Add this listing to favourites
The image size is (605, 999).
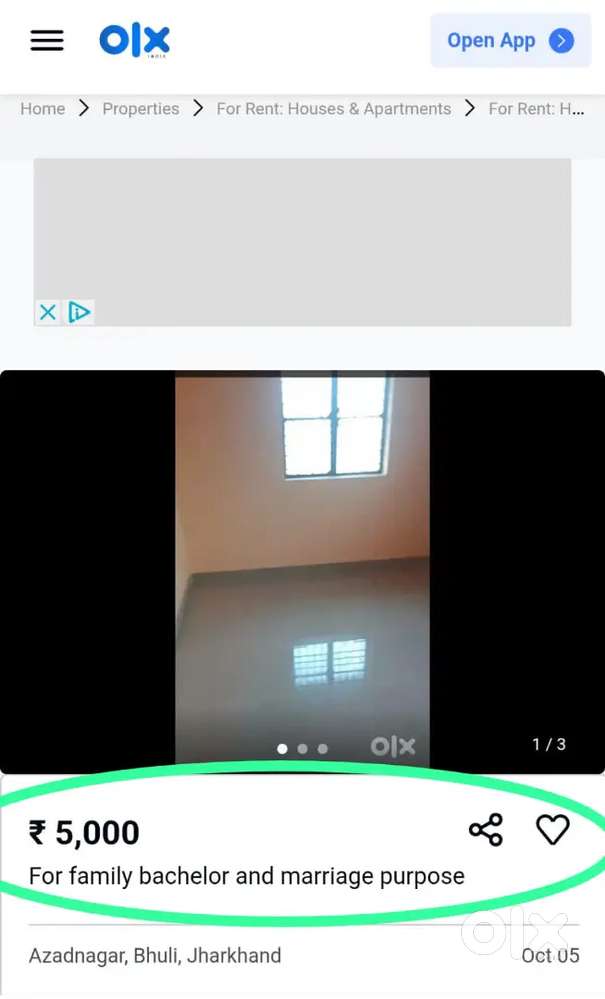pyautogui.click(x=553, y=830)
